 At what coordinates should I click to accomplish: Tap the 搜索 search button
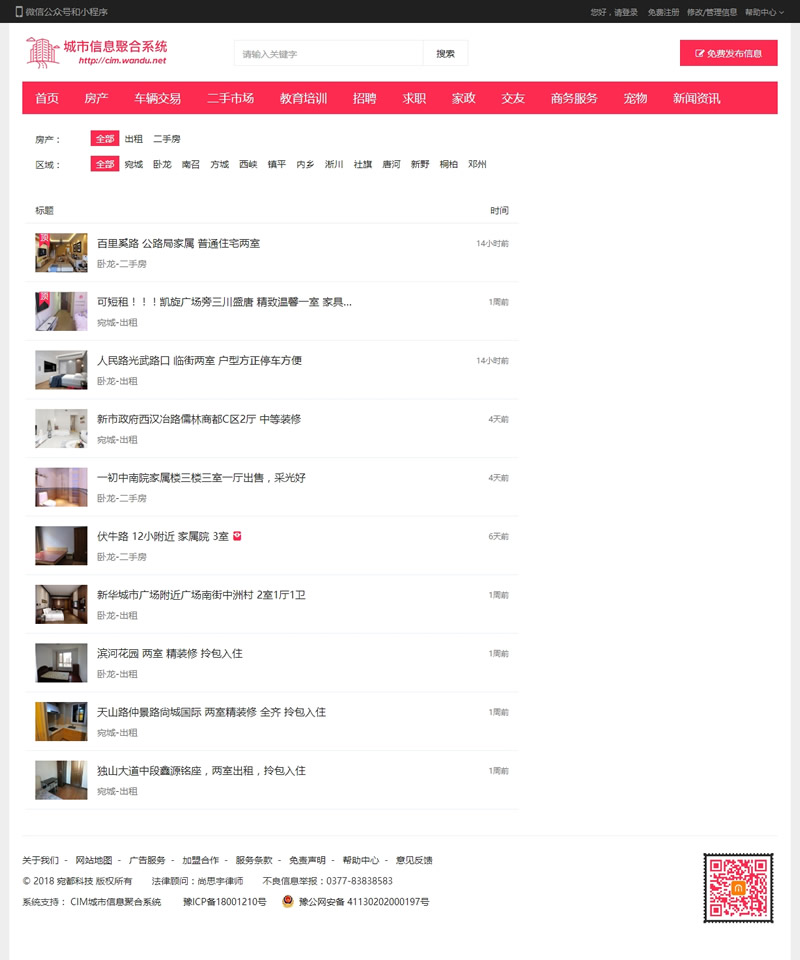445,53
